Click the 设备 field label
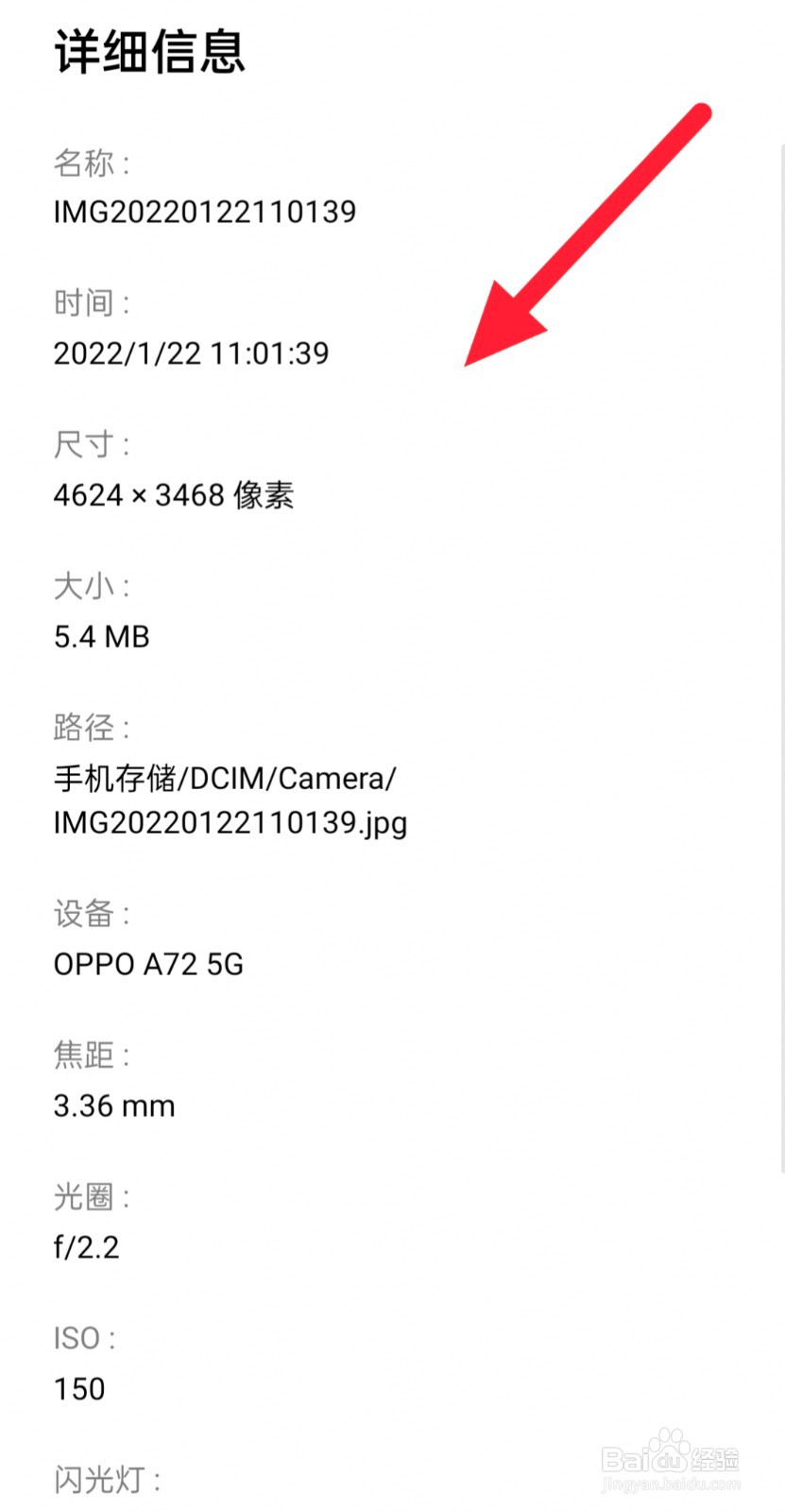The width and height of the screenshot is (785, 1512). point(90,914)
